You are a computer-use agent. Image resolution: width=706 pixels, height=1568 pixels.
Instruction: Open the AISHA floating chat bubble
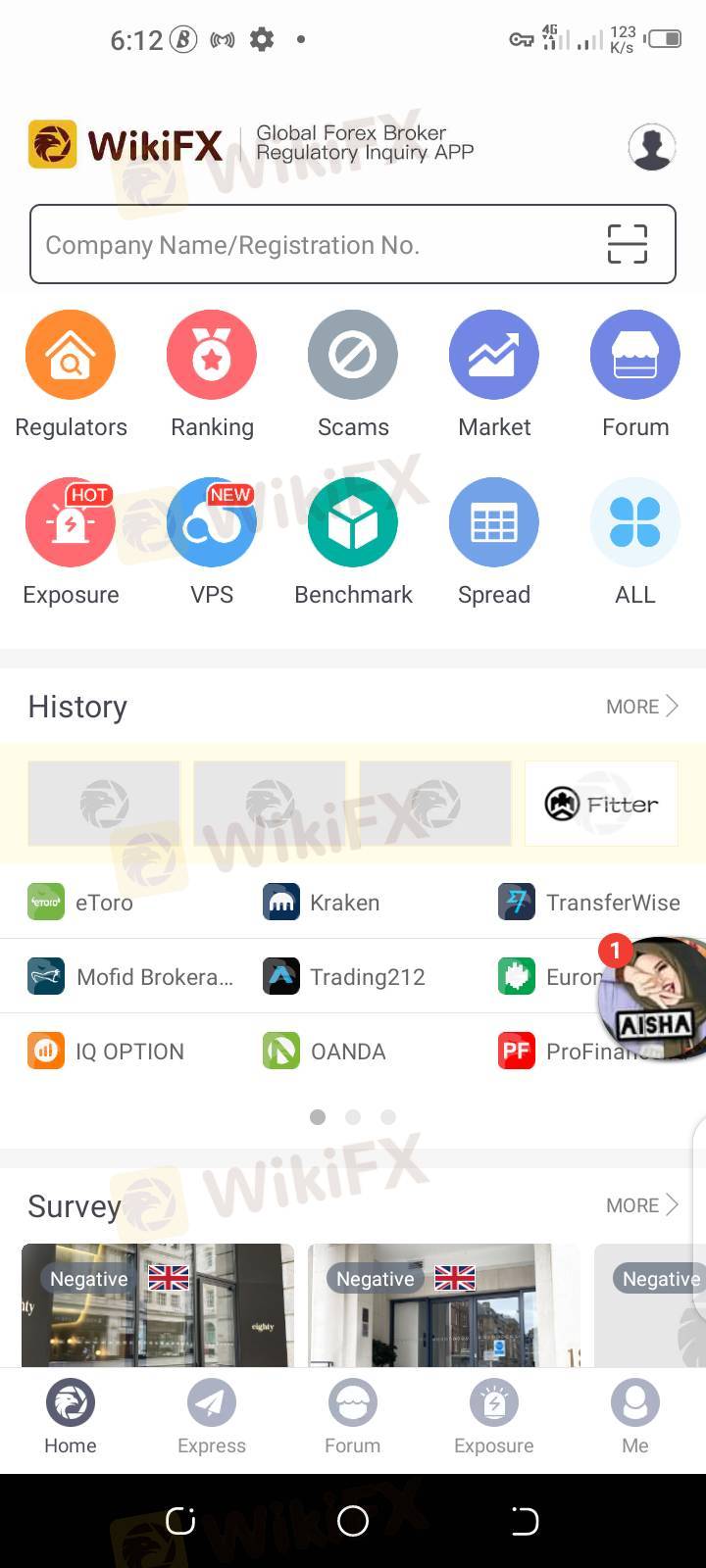pos(654,998)
